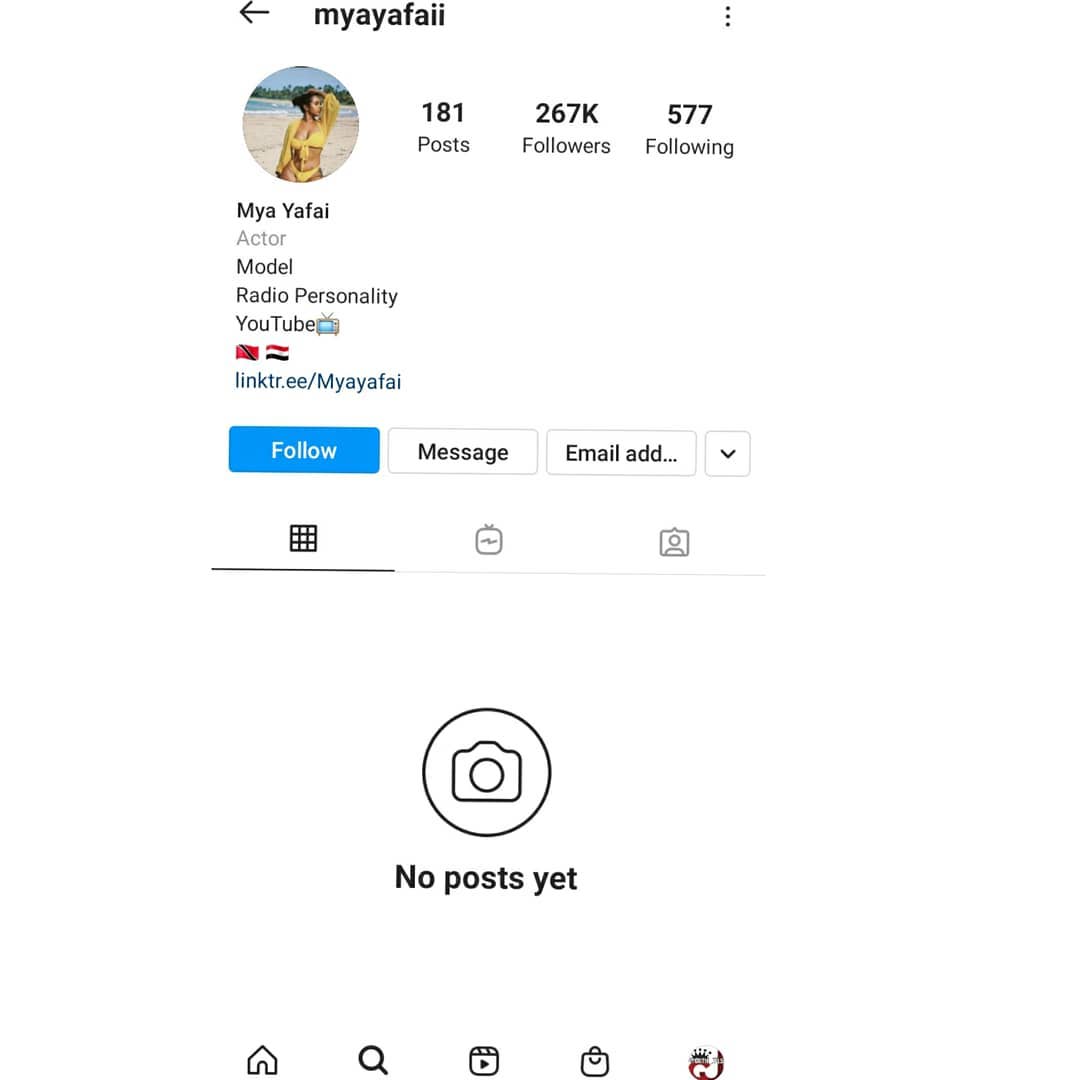Viewport: 1080px width, 1080px height.
Task: Switch to the posts grid tab
Action: point(303,539)
